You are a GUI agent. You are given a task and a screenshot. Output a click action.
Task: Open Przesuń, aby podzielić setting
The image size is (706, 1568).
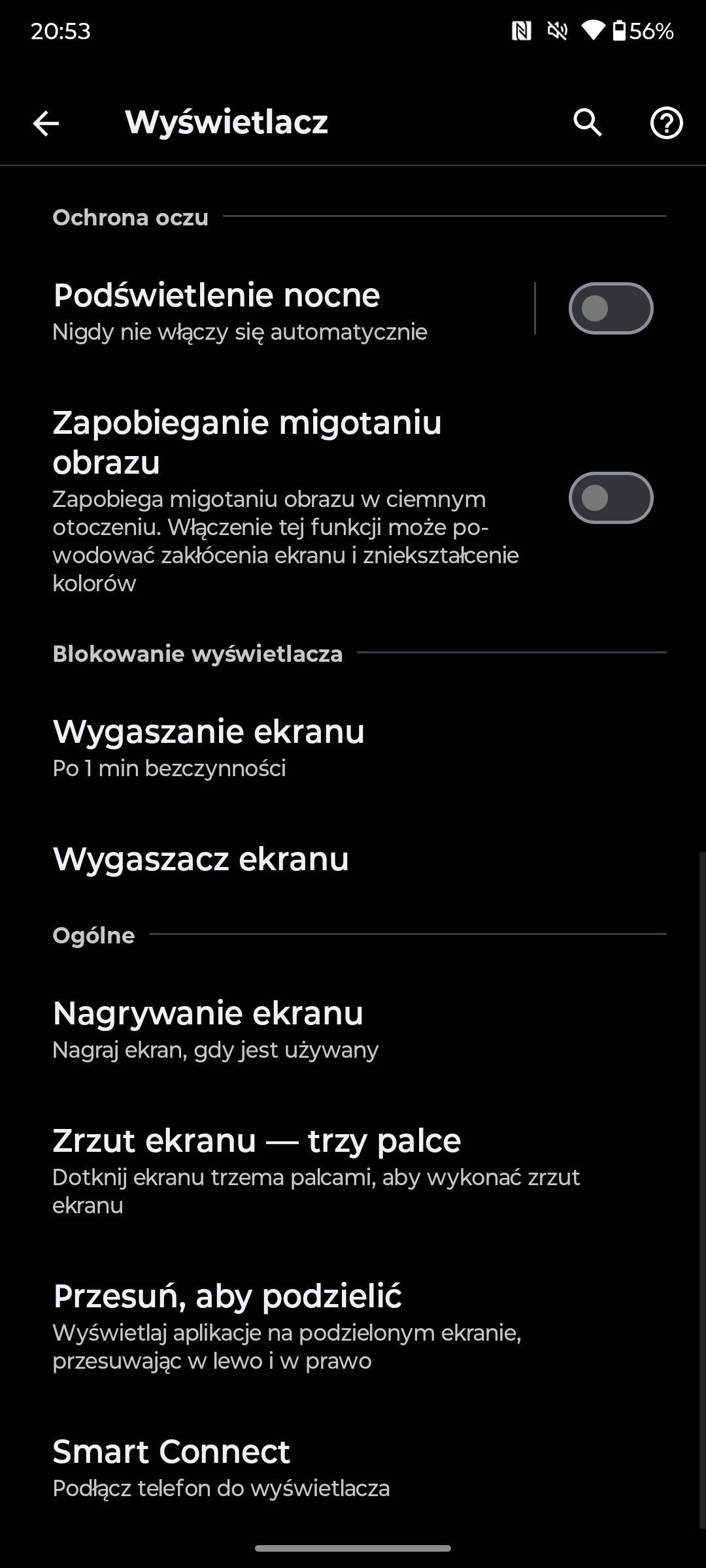[353, 1326]
